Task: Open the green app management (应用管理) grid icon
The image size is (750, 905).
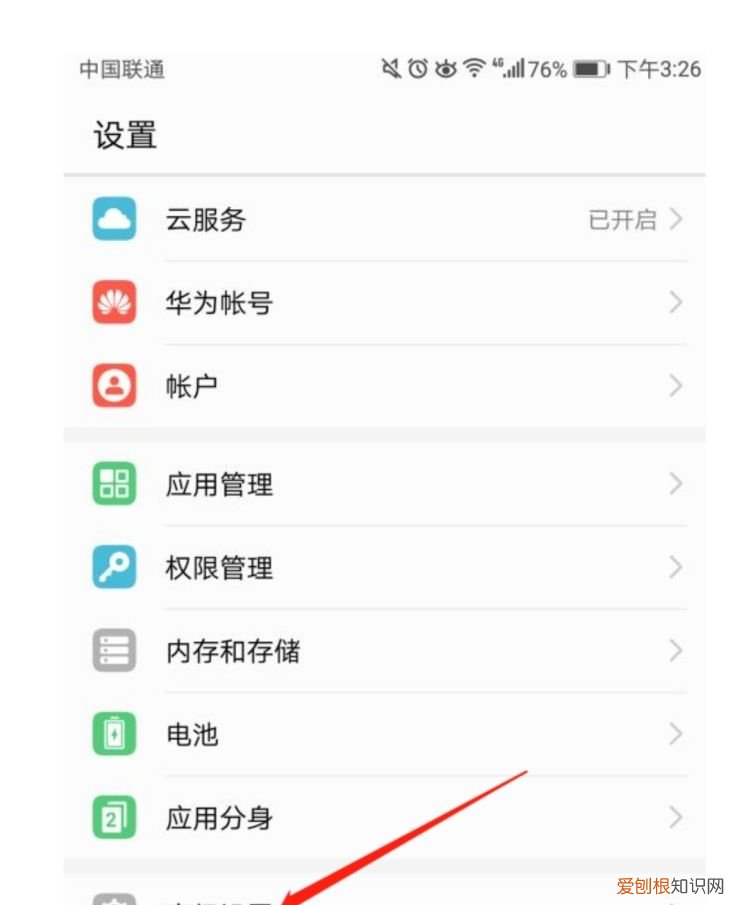Action: point(114,484)
